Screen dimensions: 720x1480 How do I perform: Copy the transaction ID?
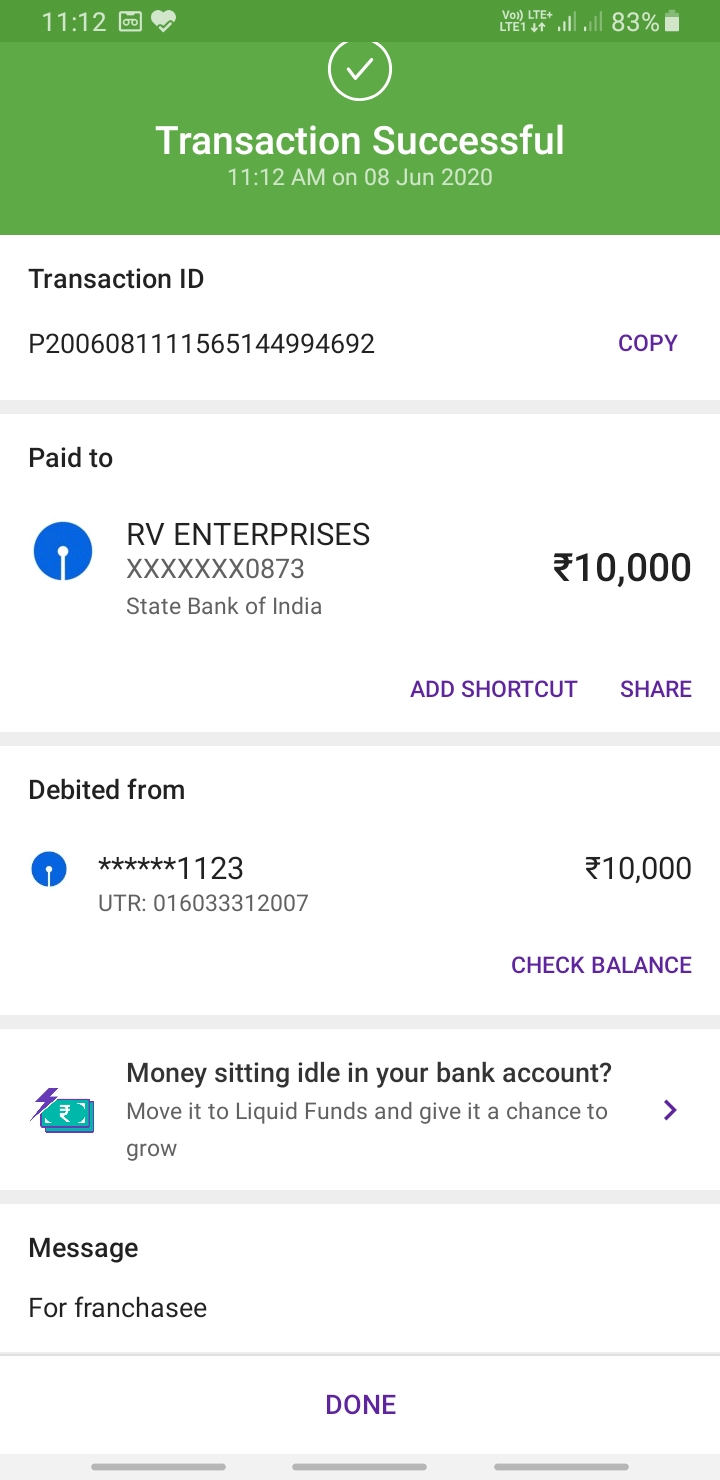click(x=647, y=343)
